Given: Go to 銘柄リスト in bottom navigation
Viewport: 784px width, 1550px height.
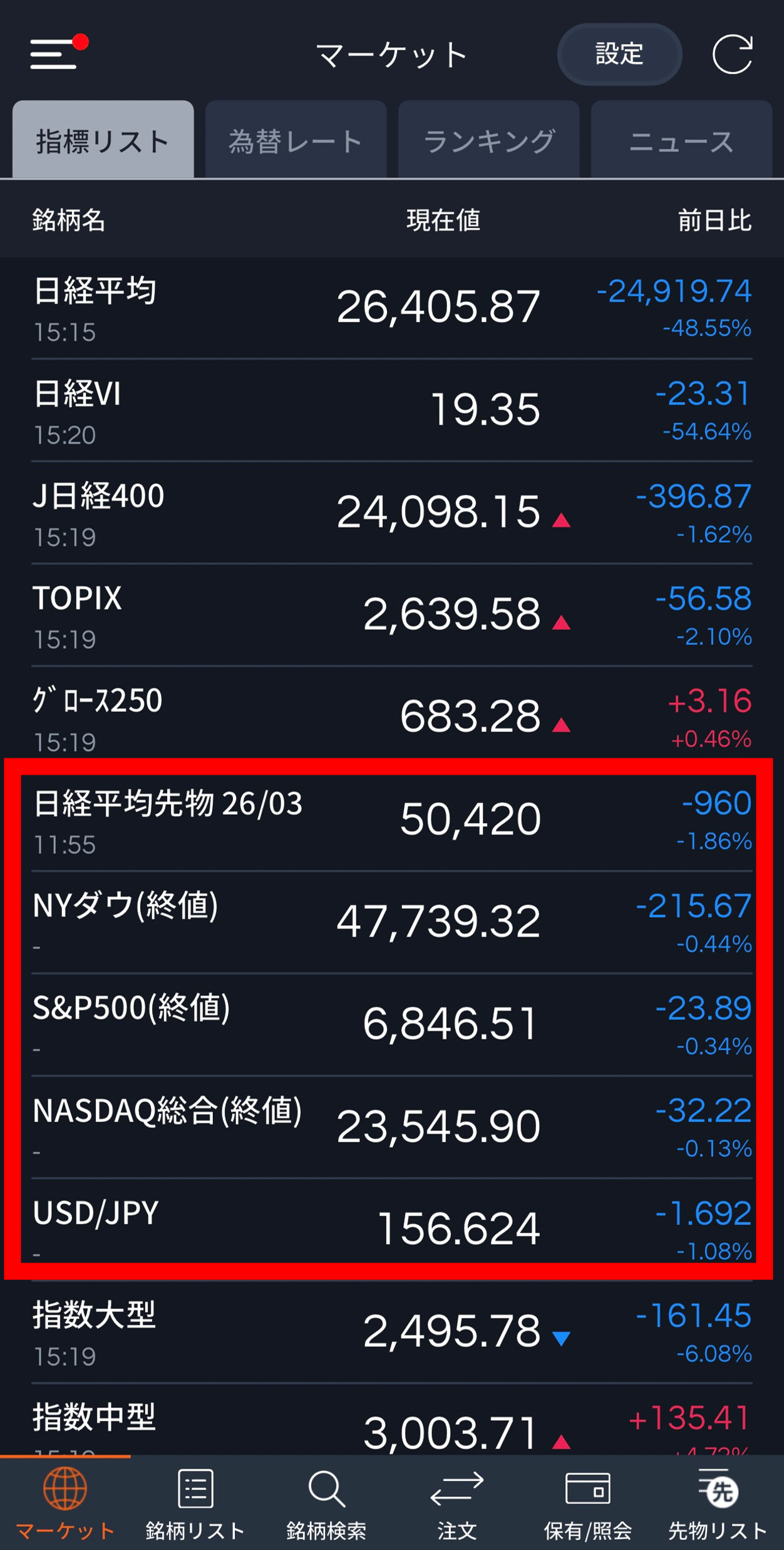Looking at the screenshot, I should coord(195,1503).
